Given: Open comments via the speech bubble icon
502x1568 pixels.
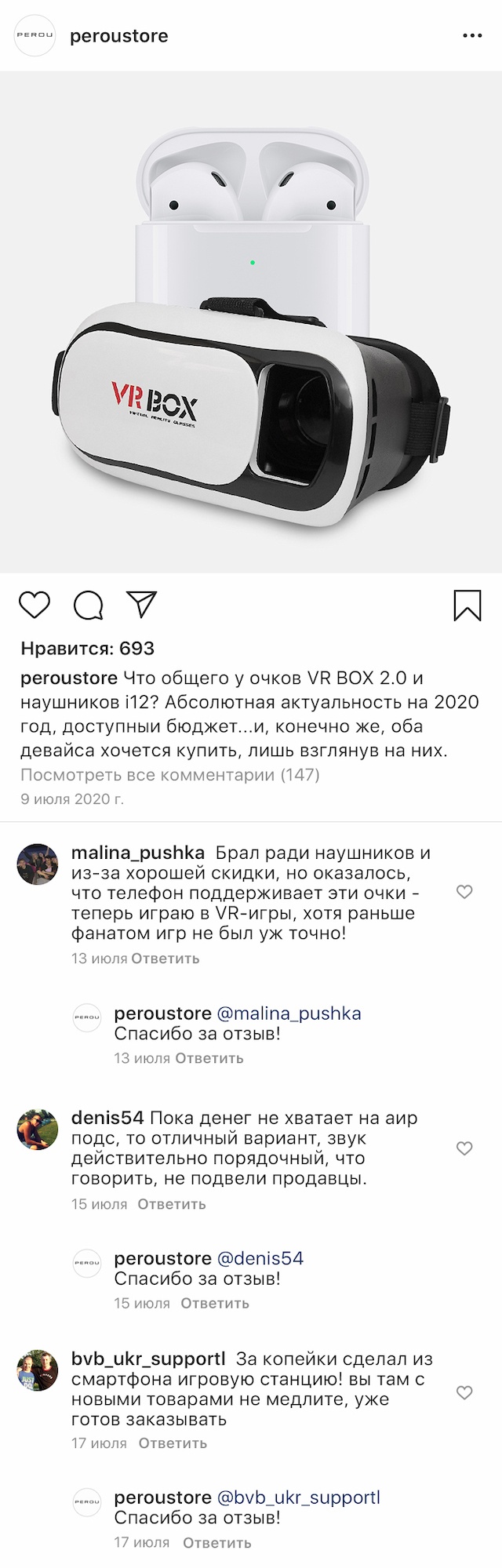Looking at the screenshot, I should 88,605.
